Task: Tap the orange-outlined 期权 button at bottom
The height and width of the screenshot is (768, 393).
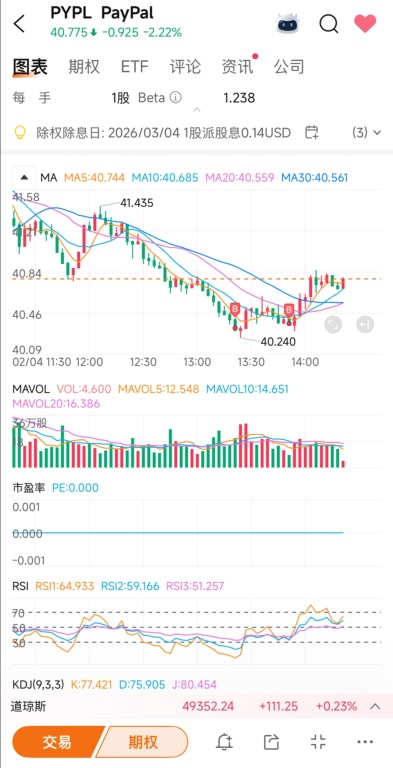Action: pyautogui.click(x=142, y=742)
